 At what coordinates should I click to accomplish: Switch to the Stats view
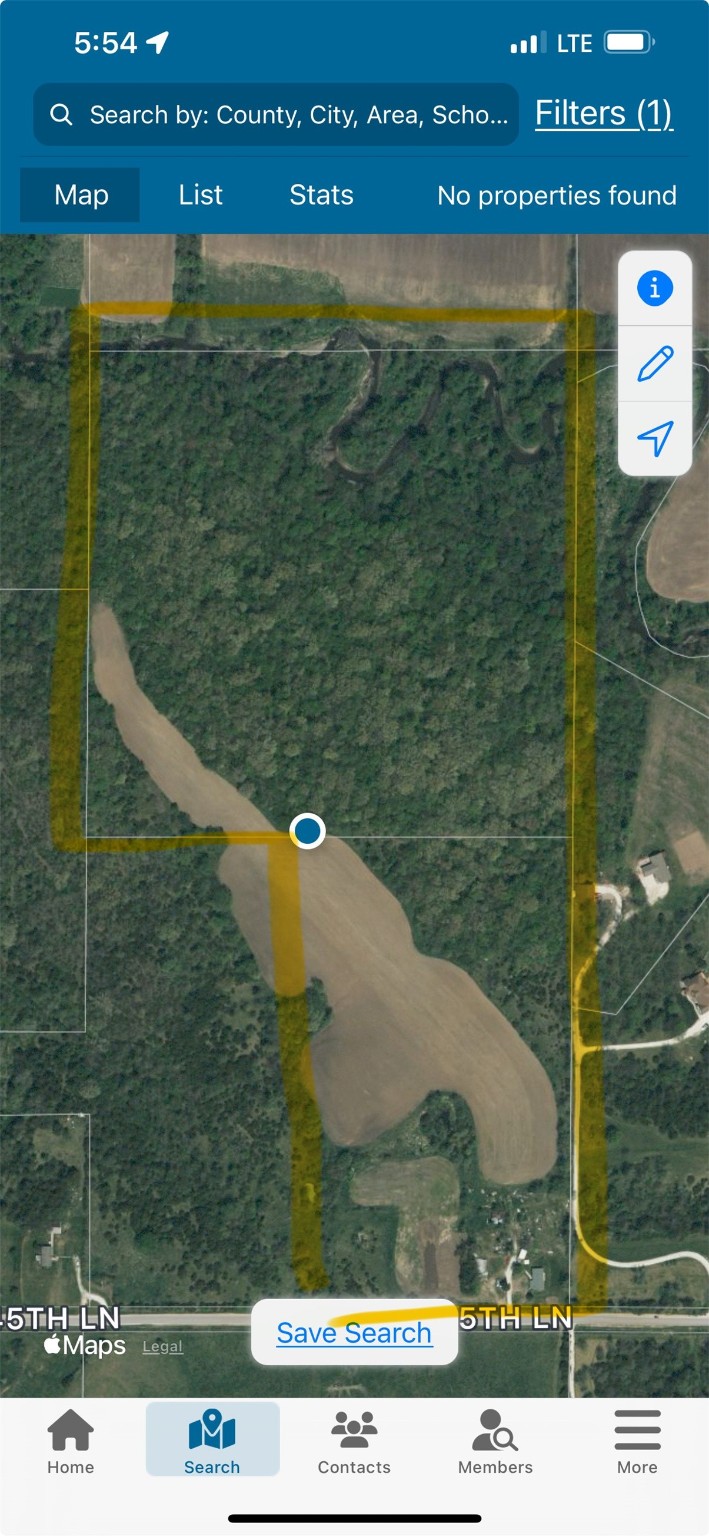tap(321, 195)
